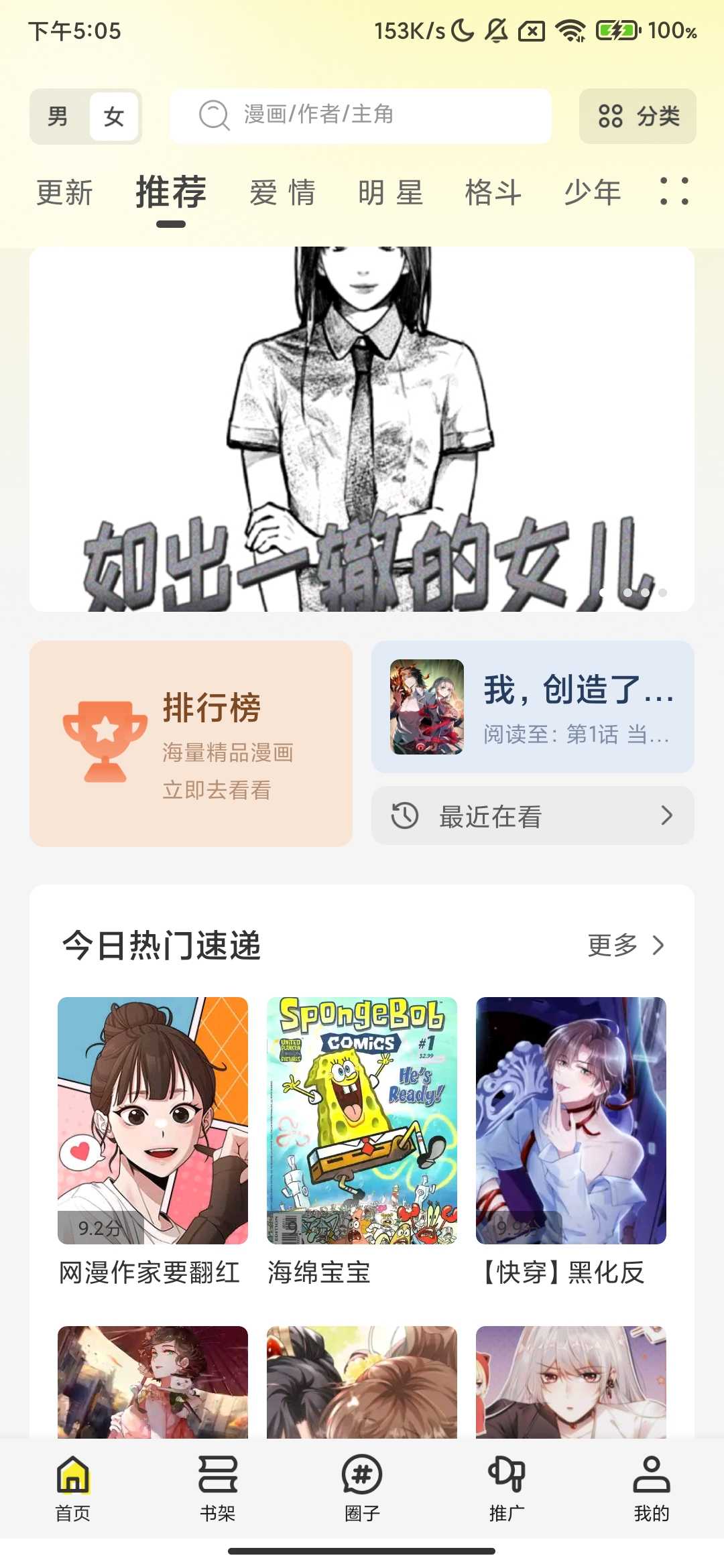Continue reading 我，创造了…
The height and width of the screenshot is (1568, 724).
pyautogui.click(x=533, y=707)
